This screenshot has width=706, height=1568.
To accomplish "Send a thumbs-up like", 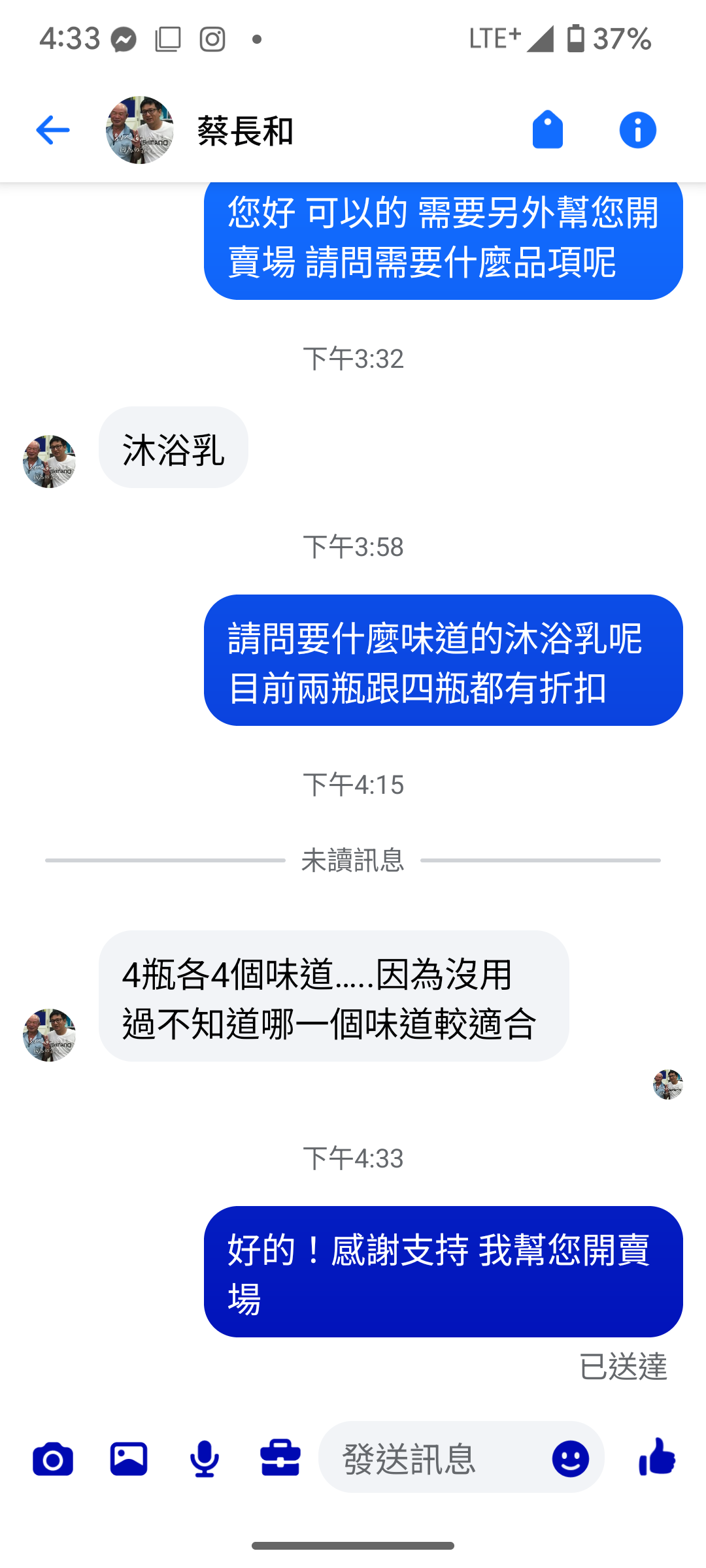I will coord(657,1458).
